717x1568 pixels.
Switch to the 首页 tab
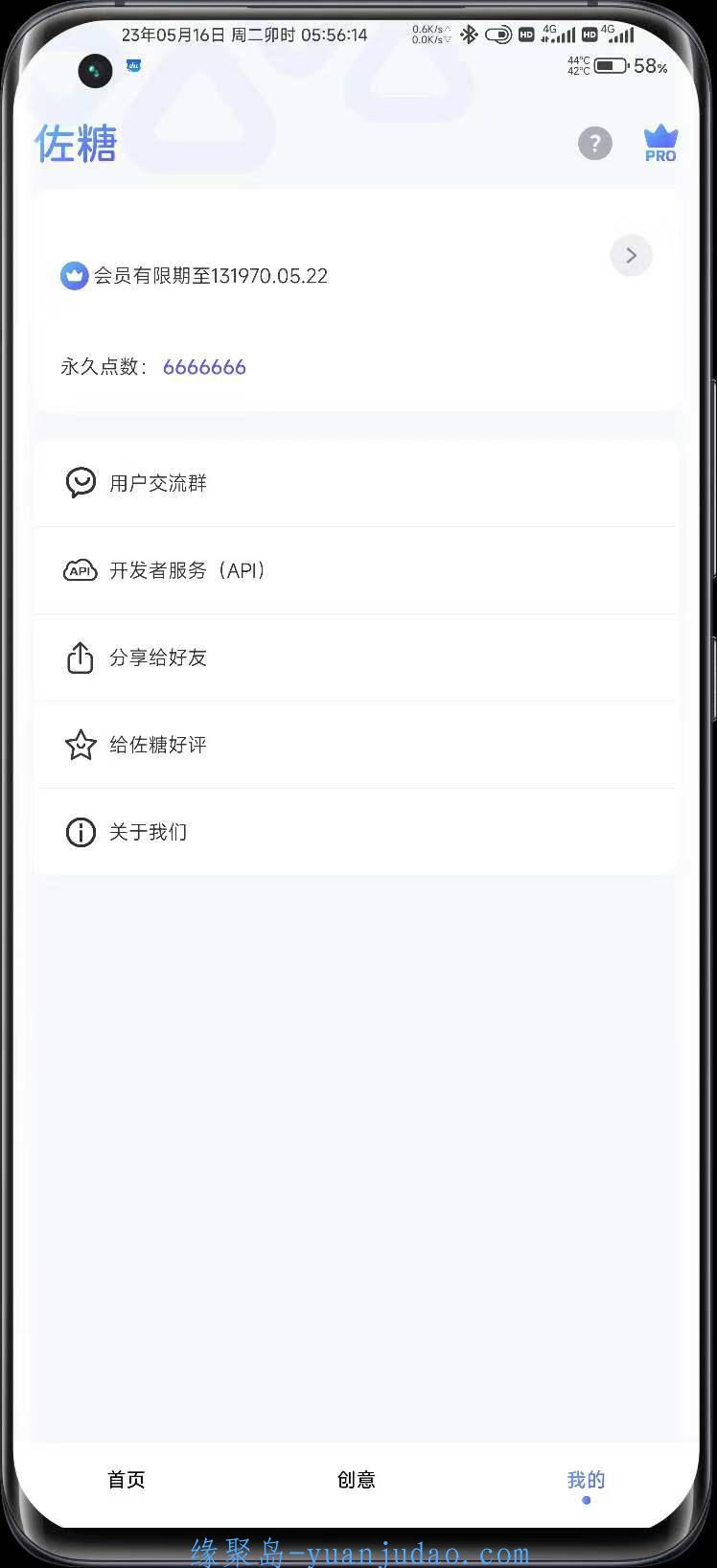[x=127, y=1480]
